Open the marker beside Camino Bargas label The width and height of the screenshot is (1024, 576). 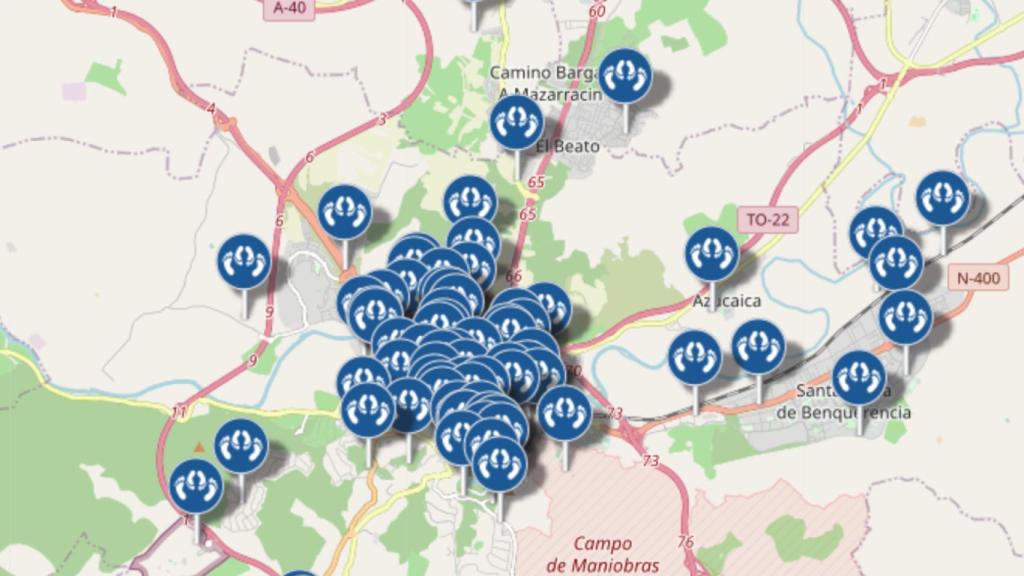pos(626,76)
